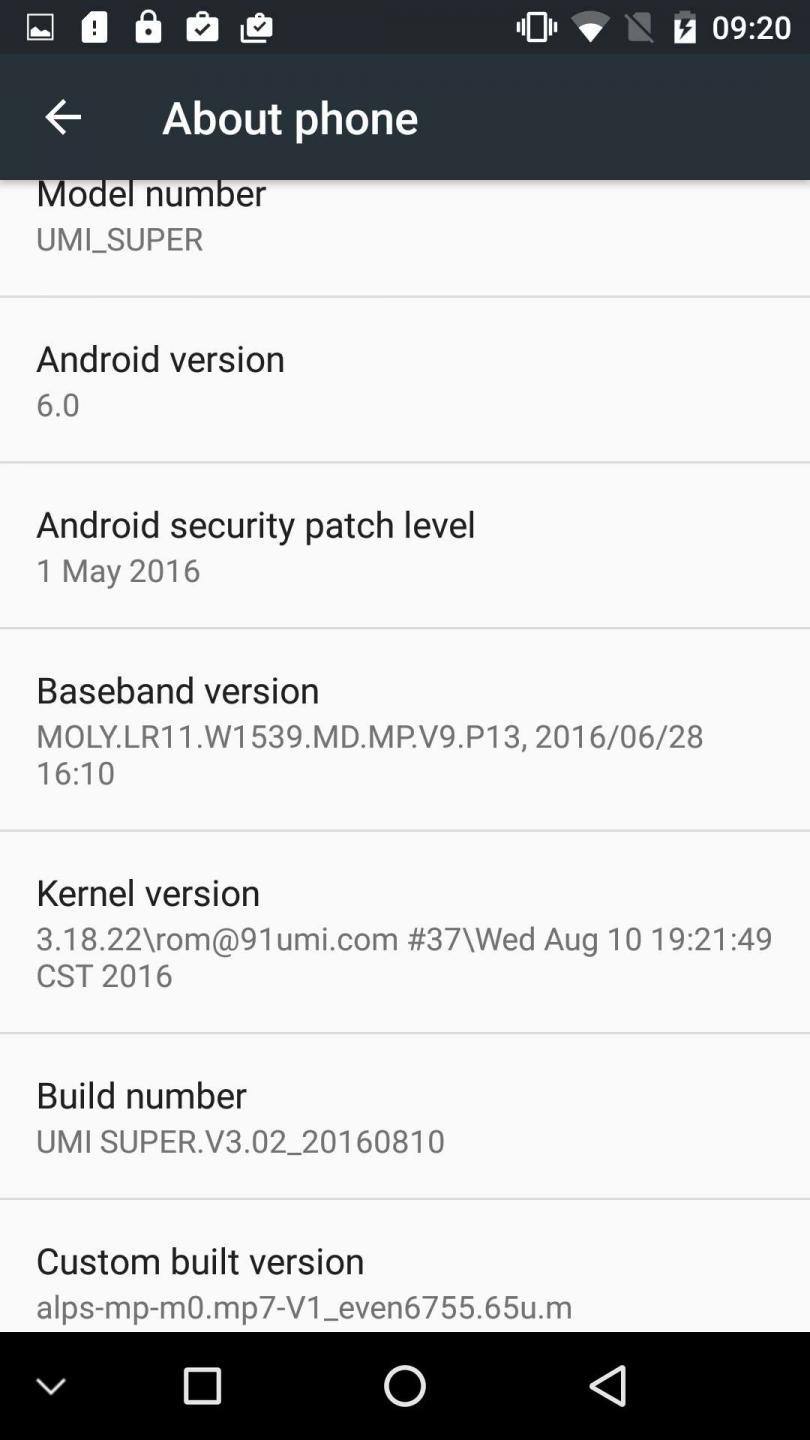Screen dimensions: 810x1440
Task: Open the Kernel version entry
Action: tap(404, 932)
